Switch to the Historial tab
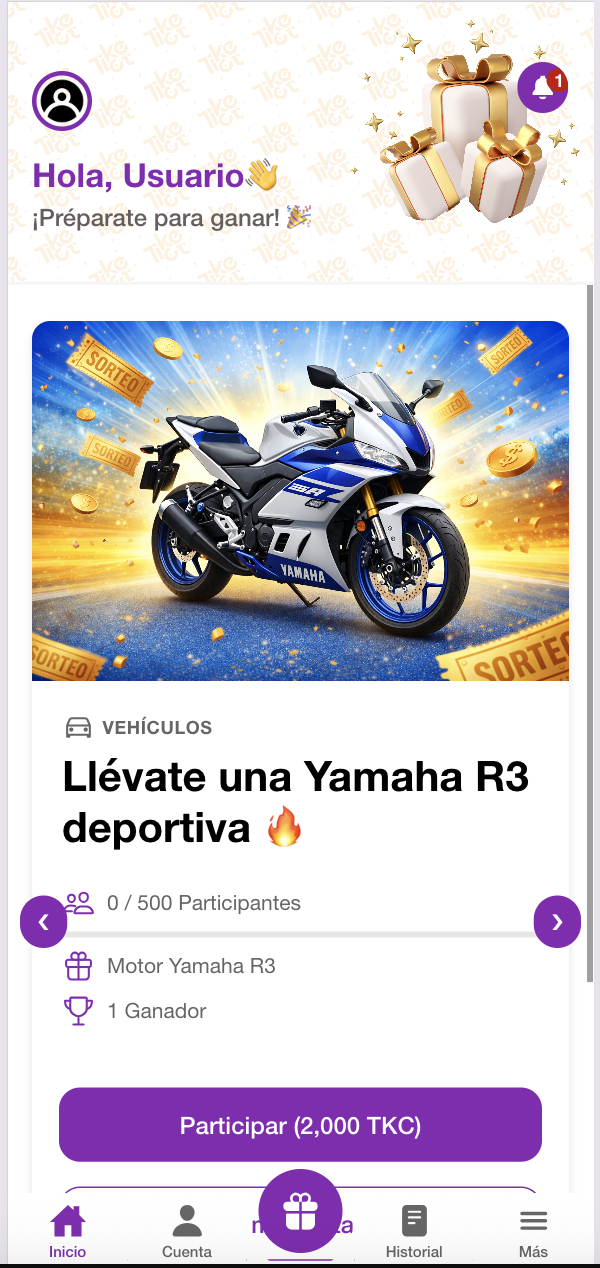This screenshot has height=1268, width=600. tap(414, 1231)
